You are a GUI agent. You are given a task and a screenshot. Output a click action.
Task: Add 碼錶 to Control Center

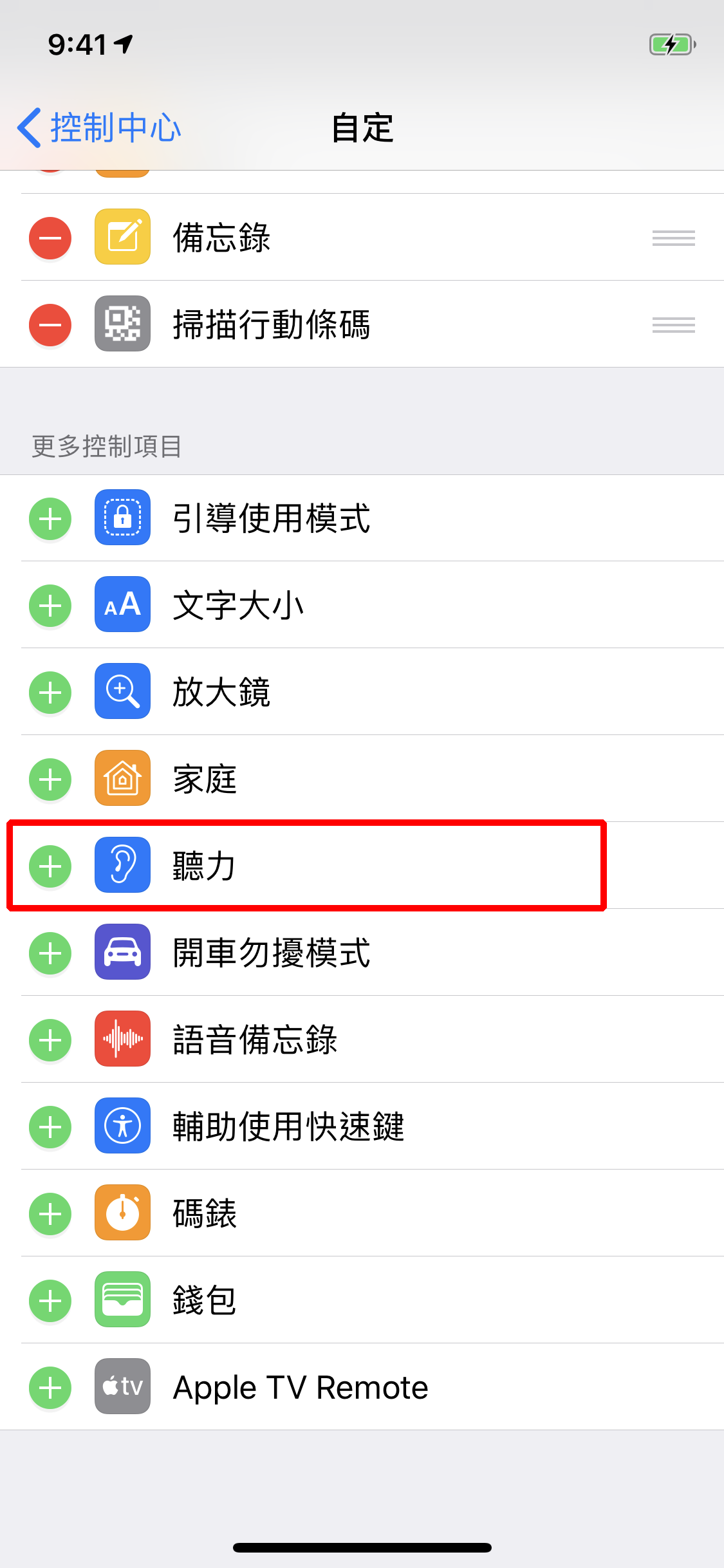tap(50, 1214)
